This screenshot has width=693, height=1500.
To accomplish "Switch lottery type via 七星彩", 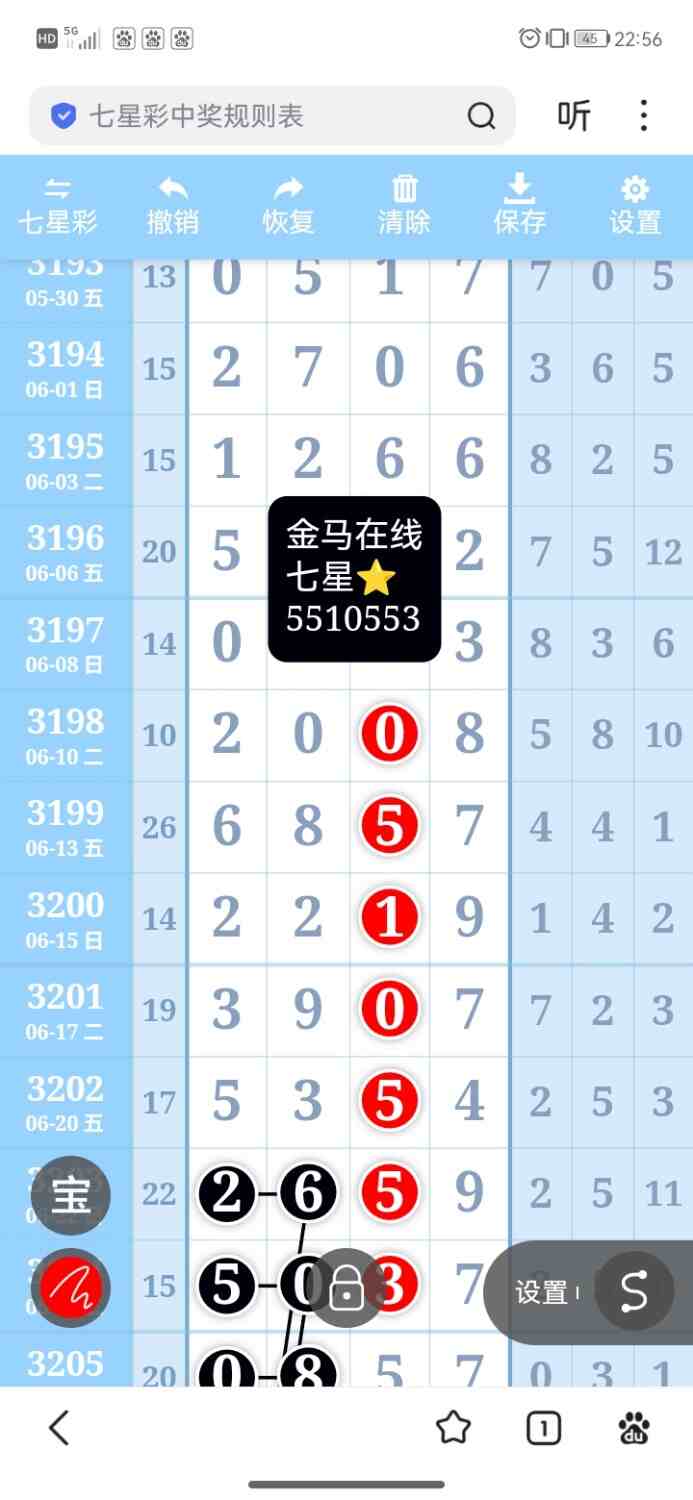I will (58, 206).
